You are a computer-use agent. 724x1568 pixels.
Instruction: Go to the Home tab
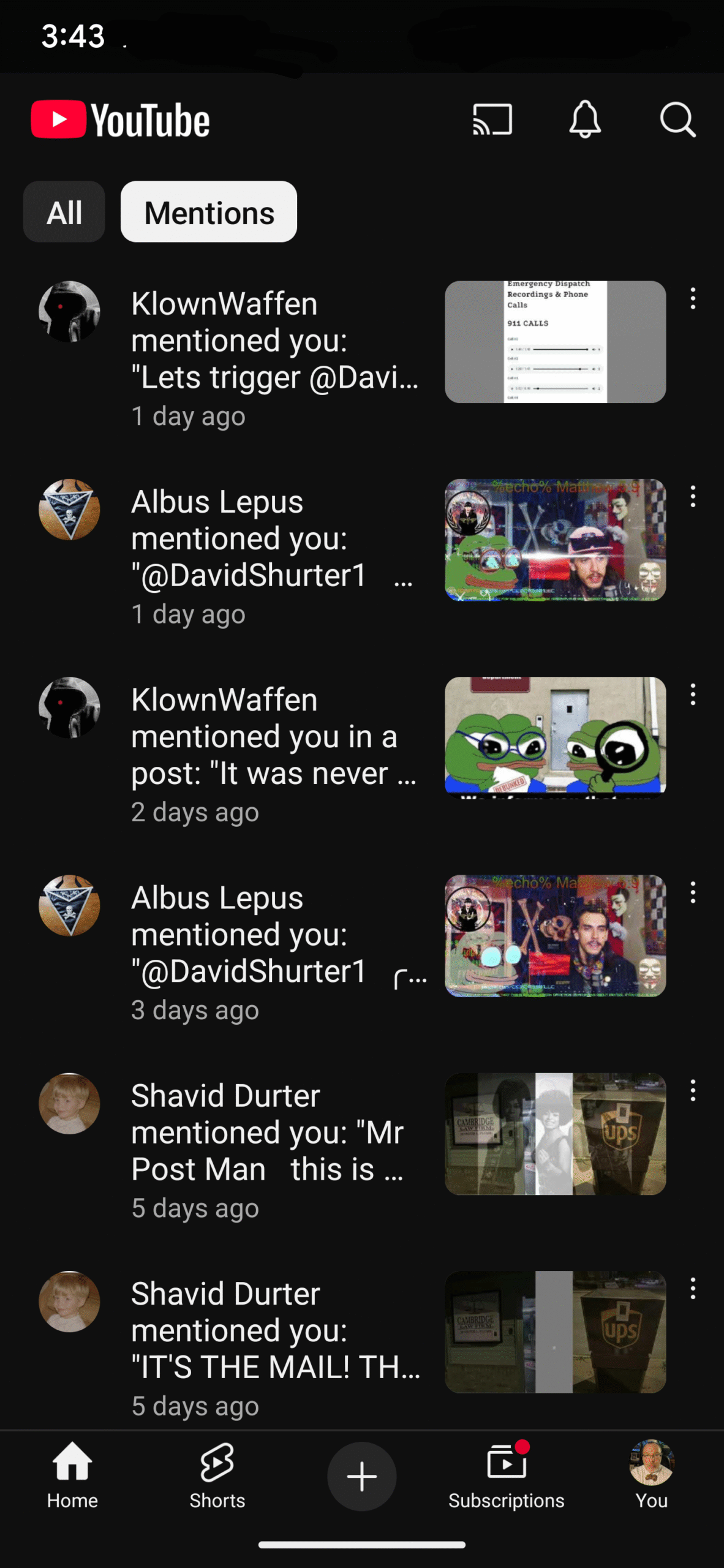(72, 1476)
